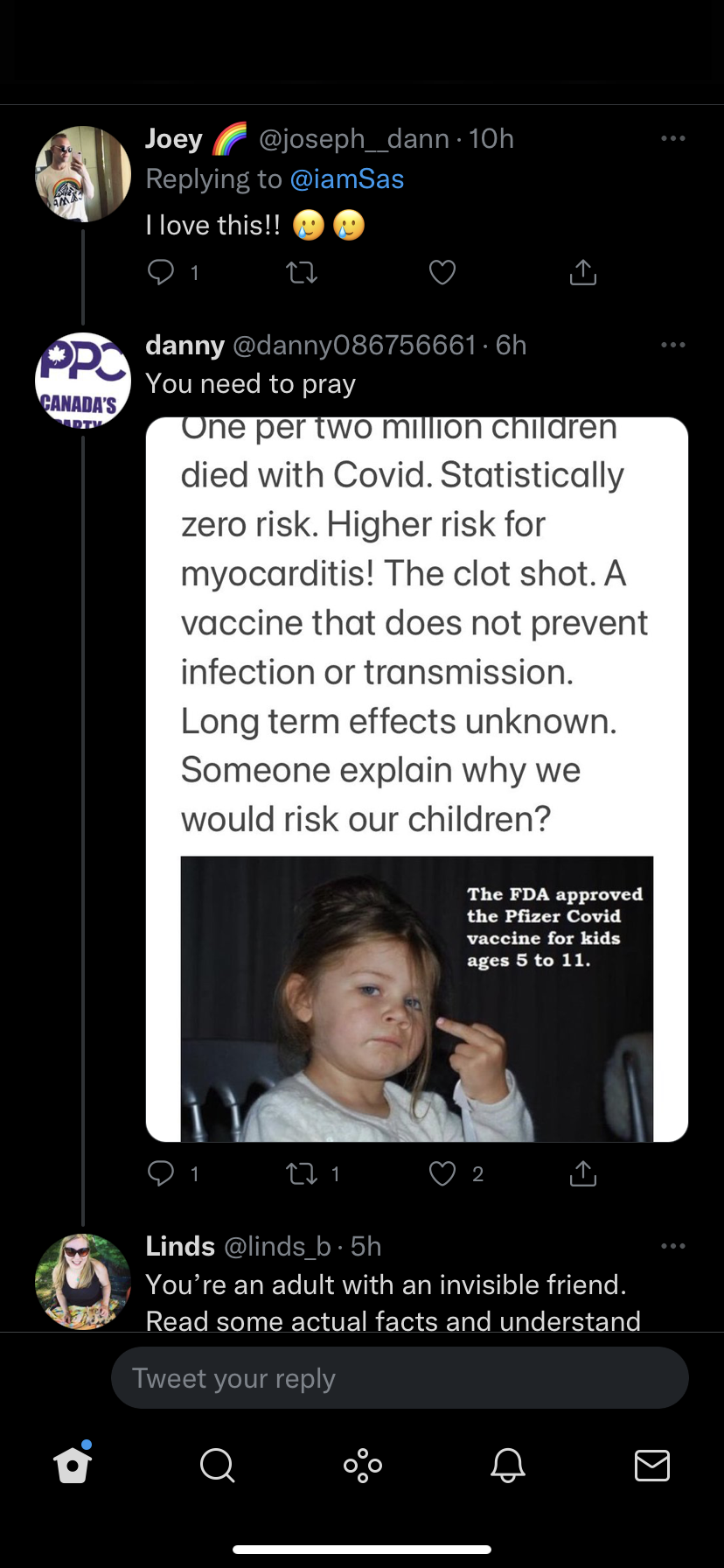The width and height of the screenshot is (724, 1568).
Task: Open the Messages envelope tab
Action: coord(651,1465)
